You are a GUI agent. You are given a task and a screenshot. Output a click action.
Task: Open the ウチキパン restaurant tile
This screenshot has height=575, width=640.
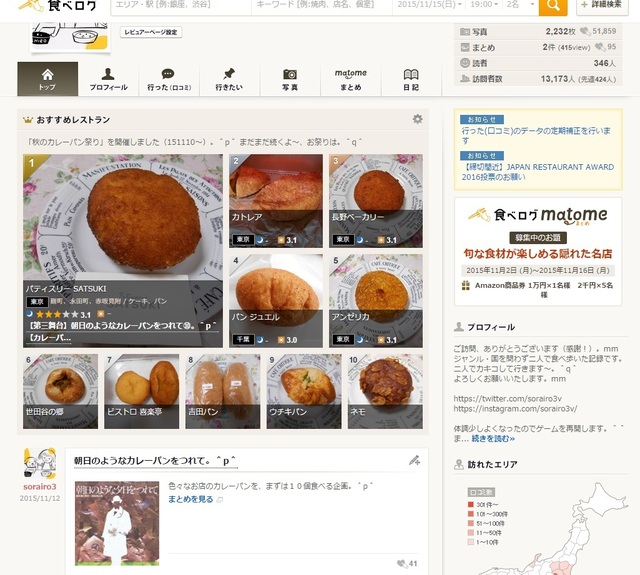(304, 390)
